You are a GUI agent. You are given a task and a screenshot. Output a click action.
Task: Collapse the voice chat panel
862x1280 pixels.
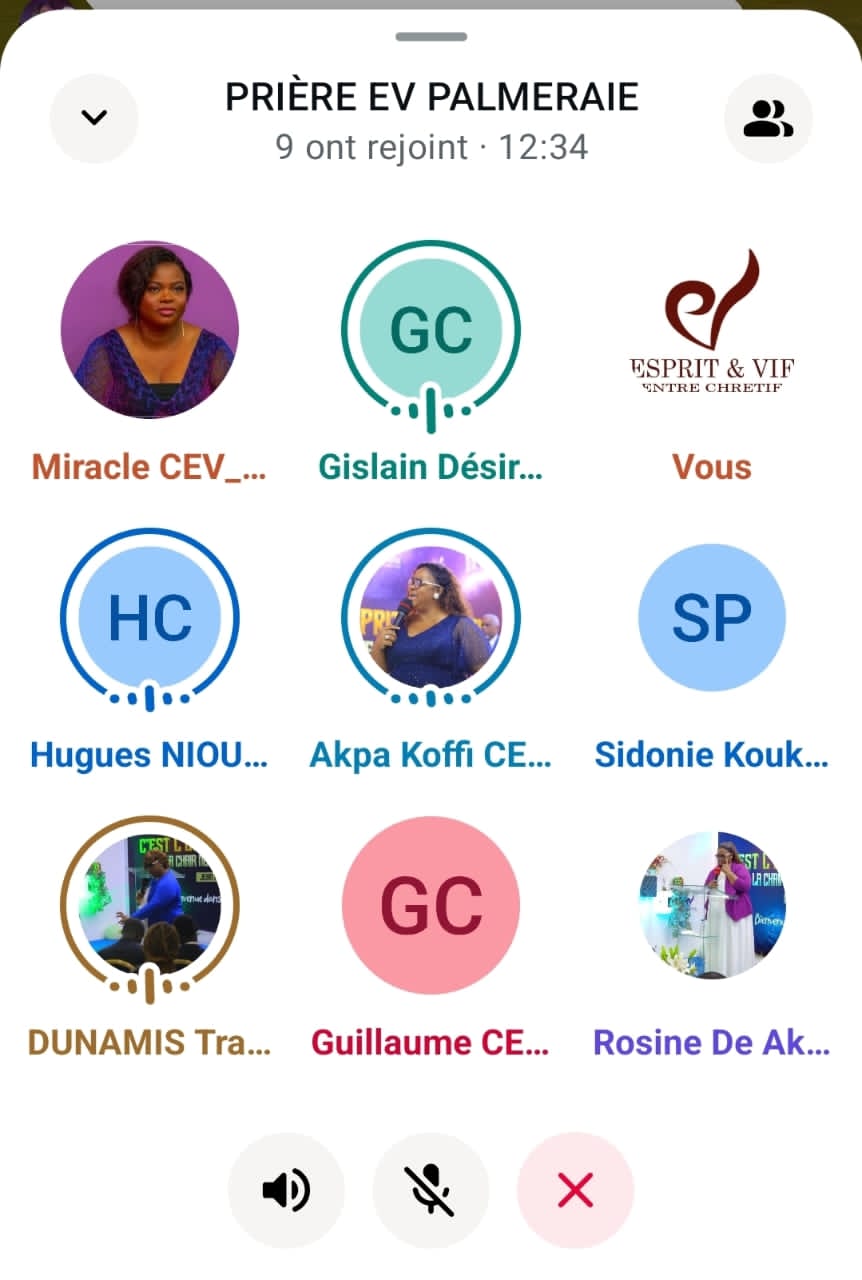pos(94,118)
